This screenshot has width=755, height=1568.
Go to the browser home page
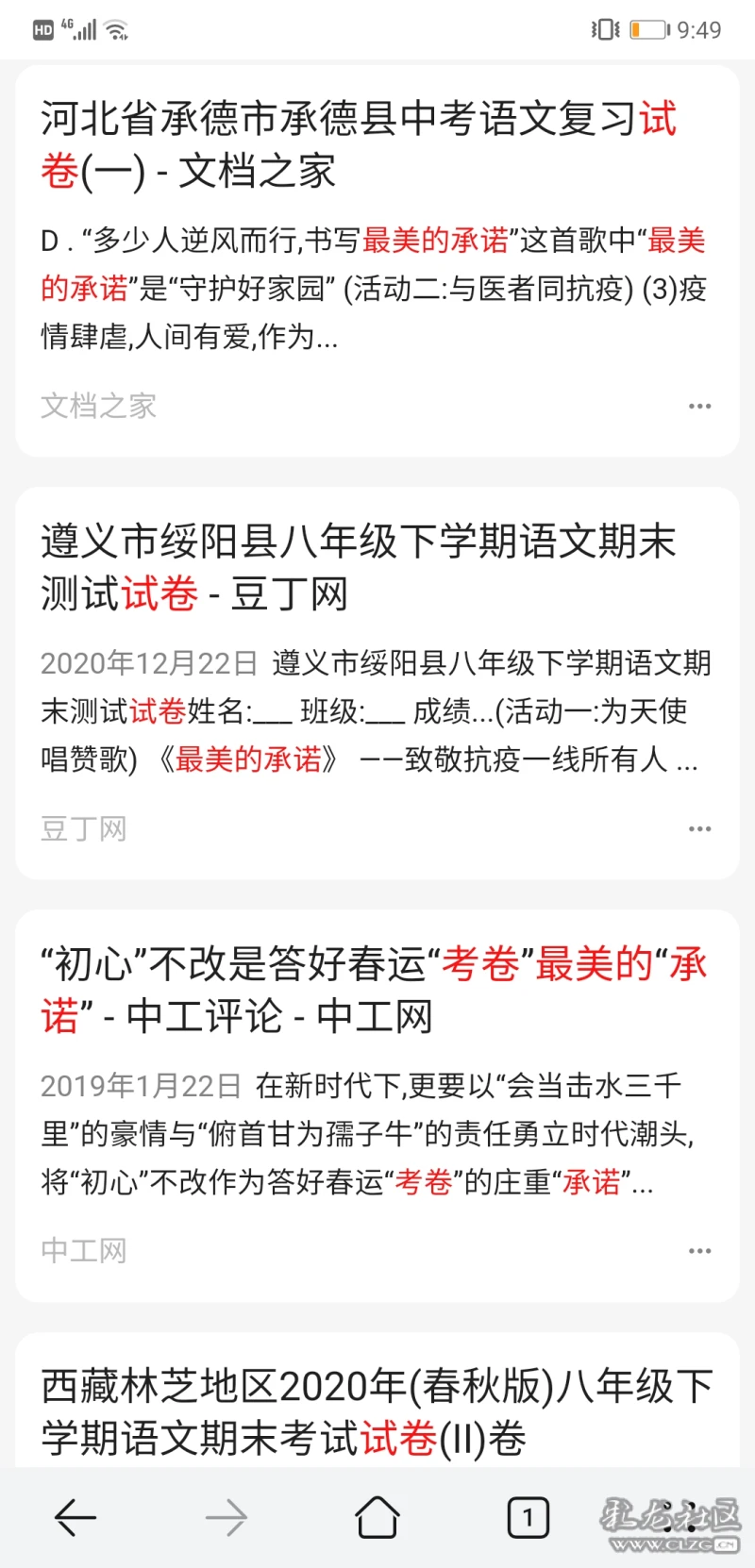click(377, 1517)
